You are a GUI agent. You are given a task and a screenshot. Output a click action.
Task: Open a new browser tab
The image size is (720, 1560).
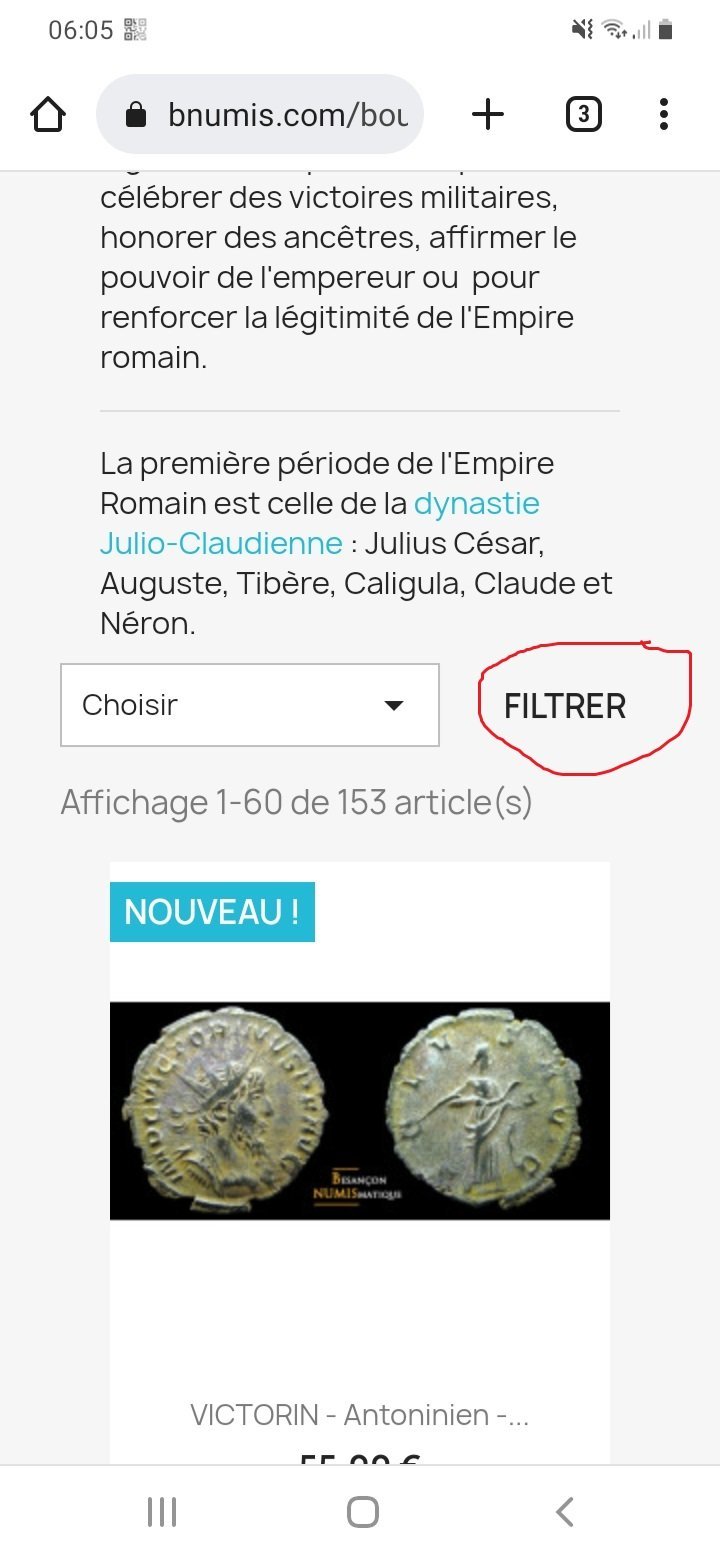click(x=487, y=116)
